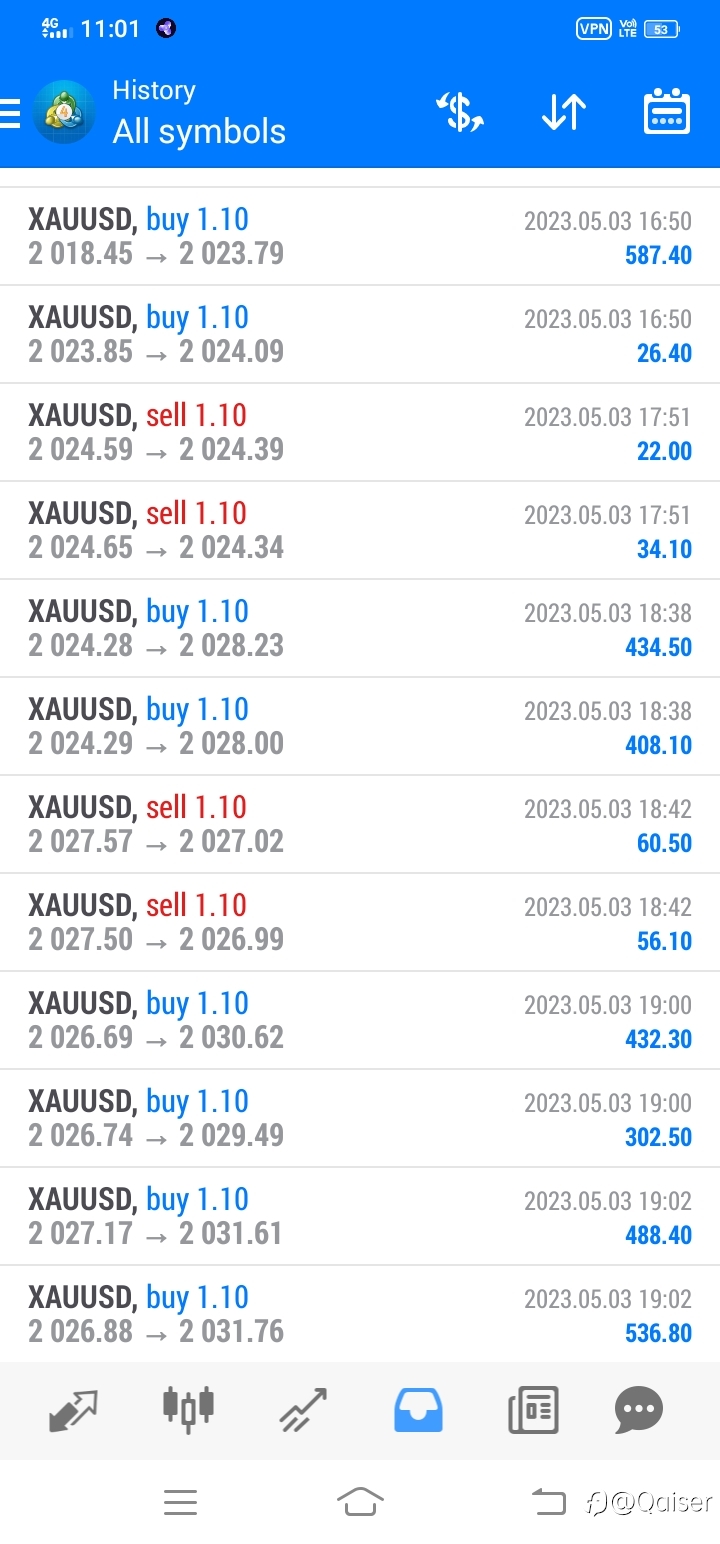Viewport: 720px width, 1544px height.
Task: View the buy trade with profit 408.10
Action: point(360,727)
